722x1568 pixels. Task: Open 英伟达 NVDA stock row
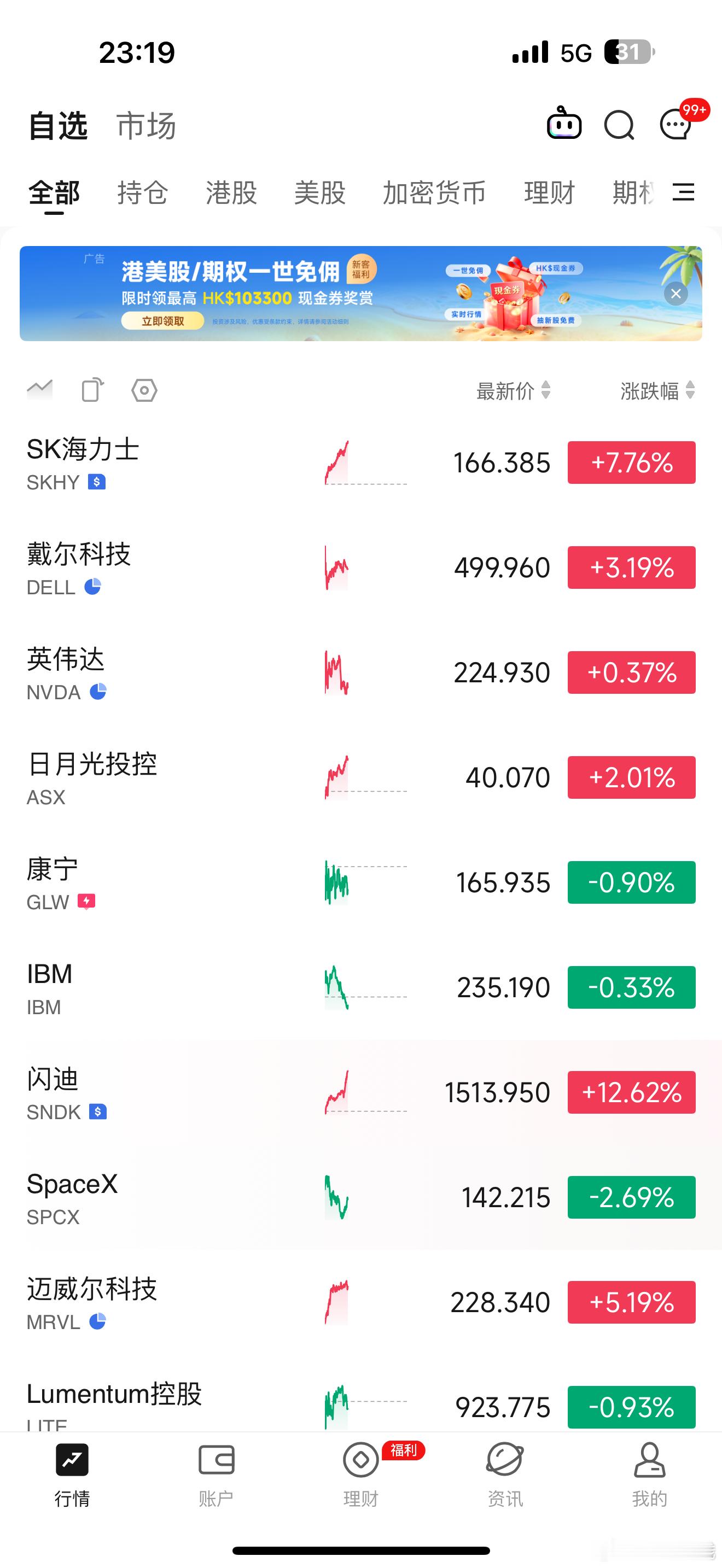point(361,673)
